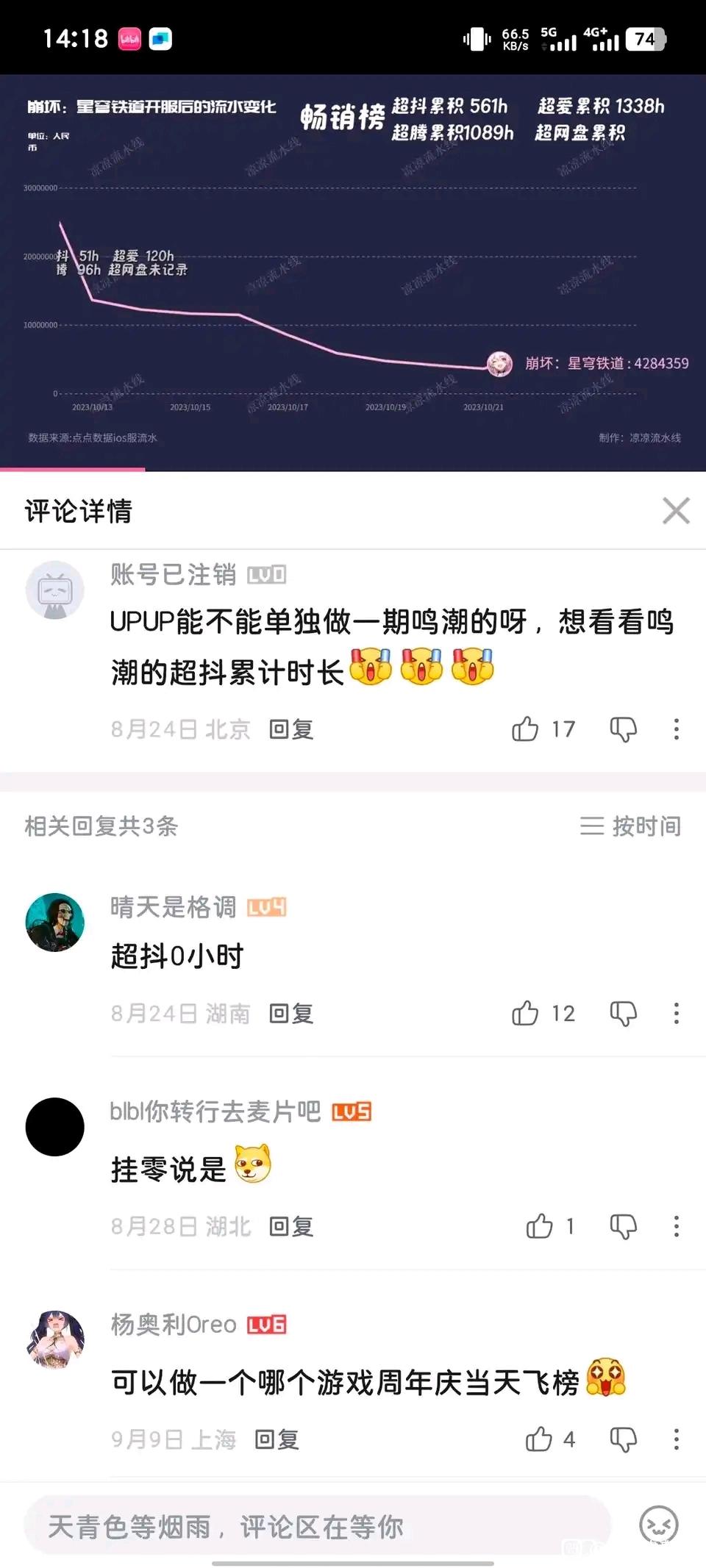
Task: Like 杨奥利Oreo's reply
Action: click(x=539, y=1439)
